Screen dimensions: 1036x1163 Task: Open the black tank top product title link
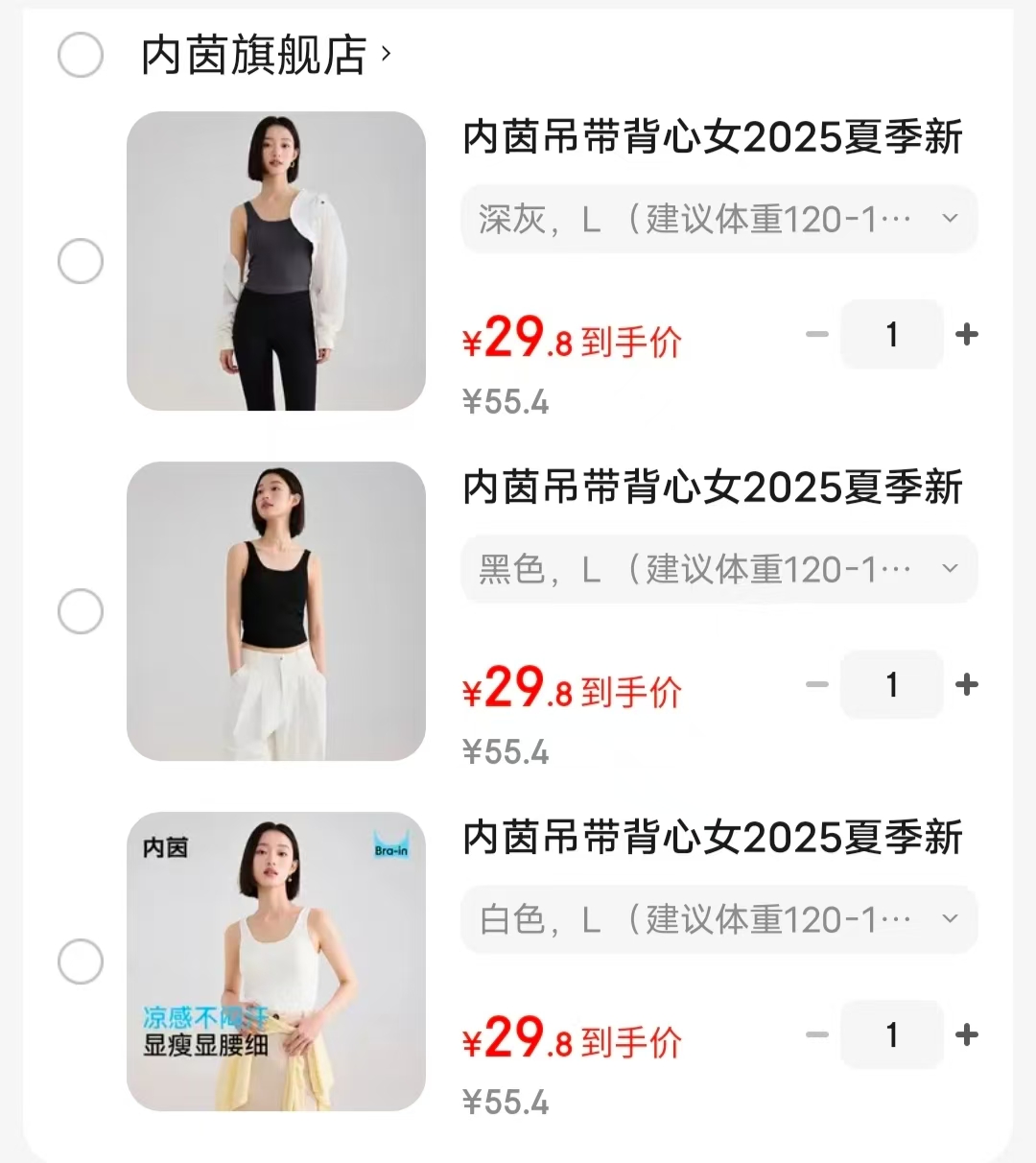[712, 488]
